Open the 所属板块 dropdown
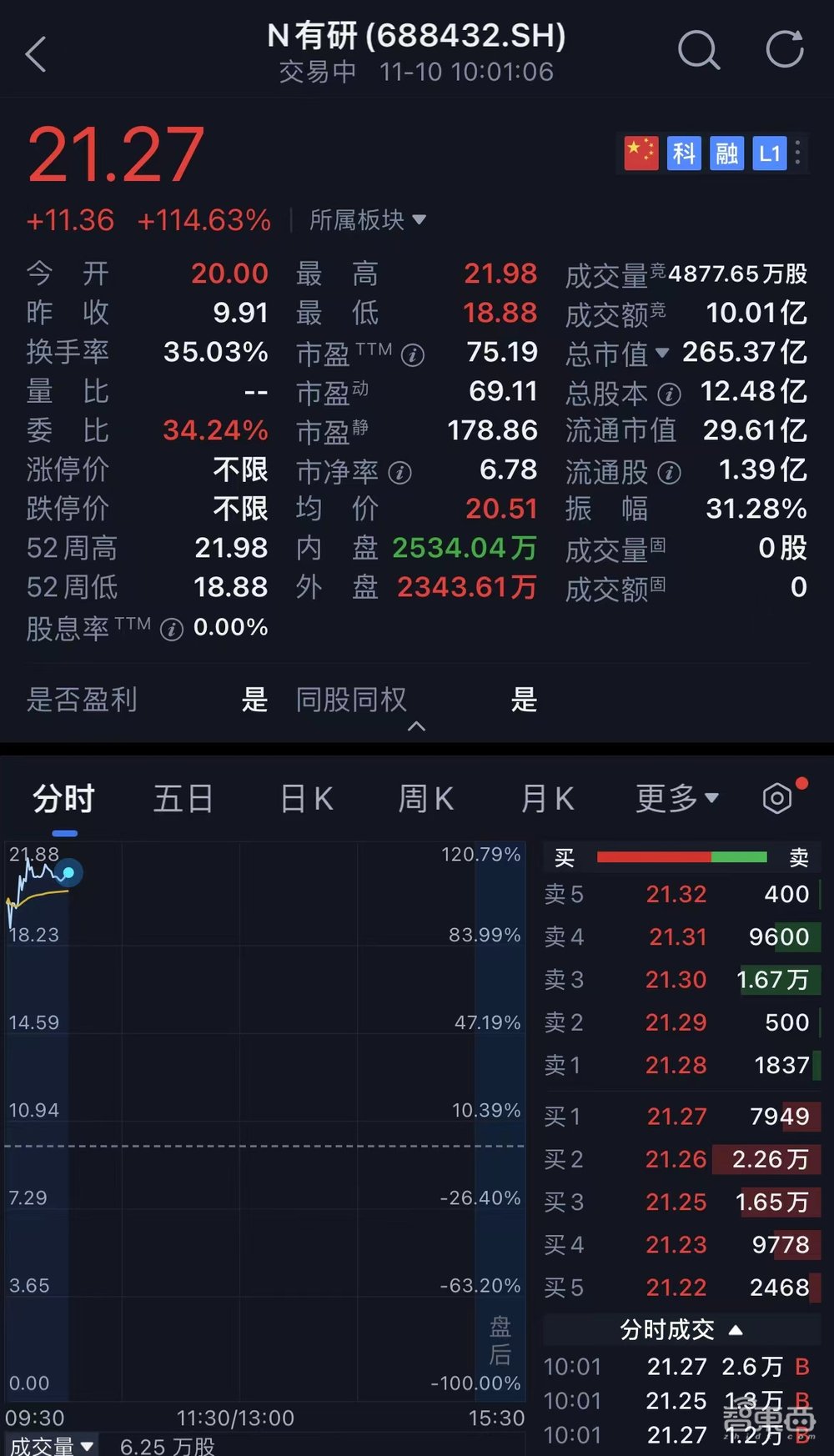834x1456 pixels. point(366,220)
